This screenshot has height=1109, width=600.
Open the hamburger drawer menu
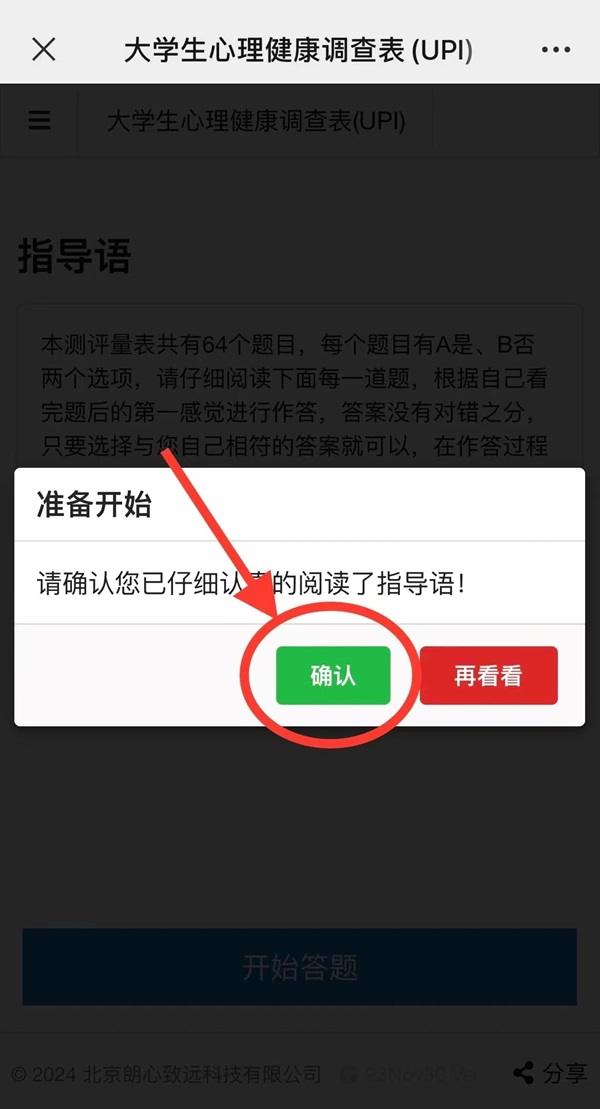(39, 121)
